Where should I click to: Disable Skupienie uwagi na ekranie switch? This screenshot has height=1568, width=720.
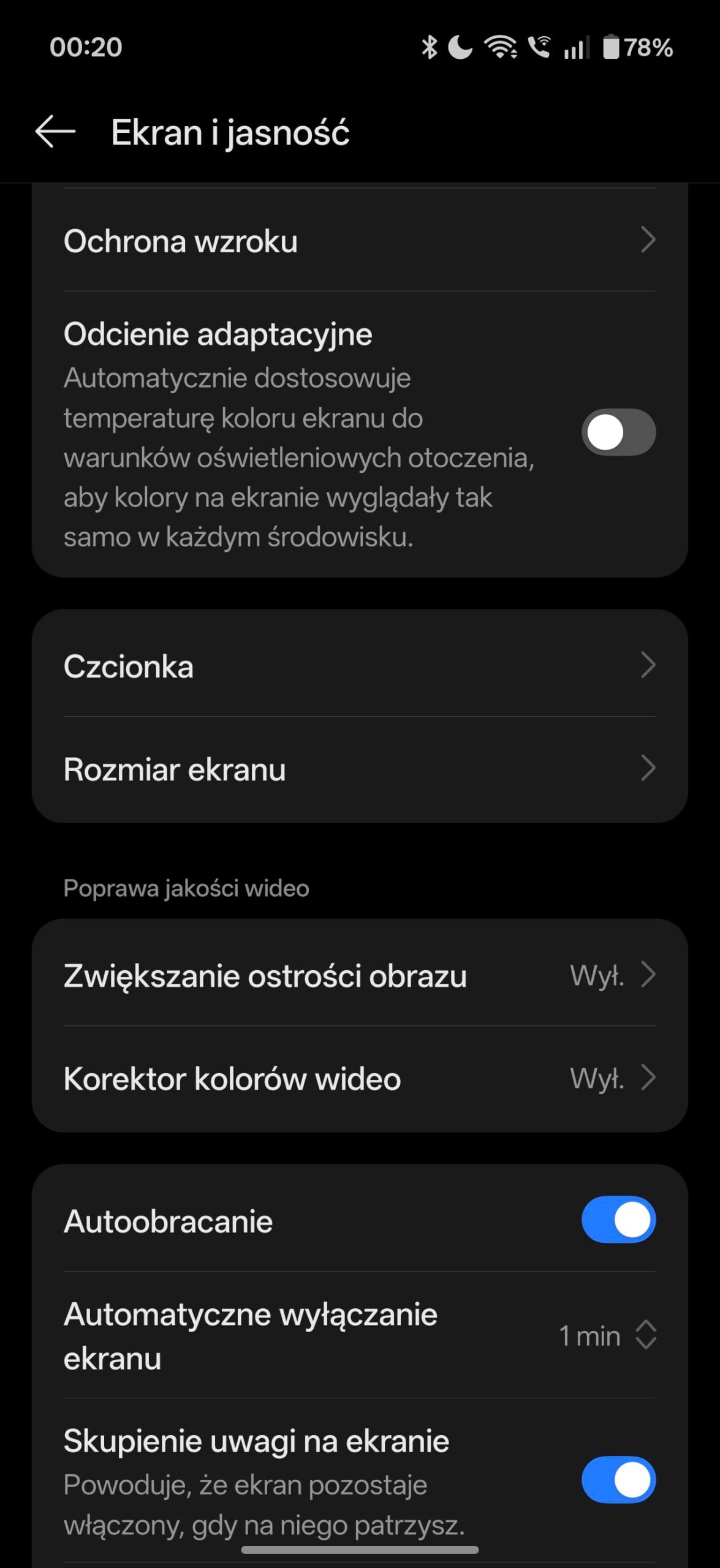[618, 1479]
